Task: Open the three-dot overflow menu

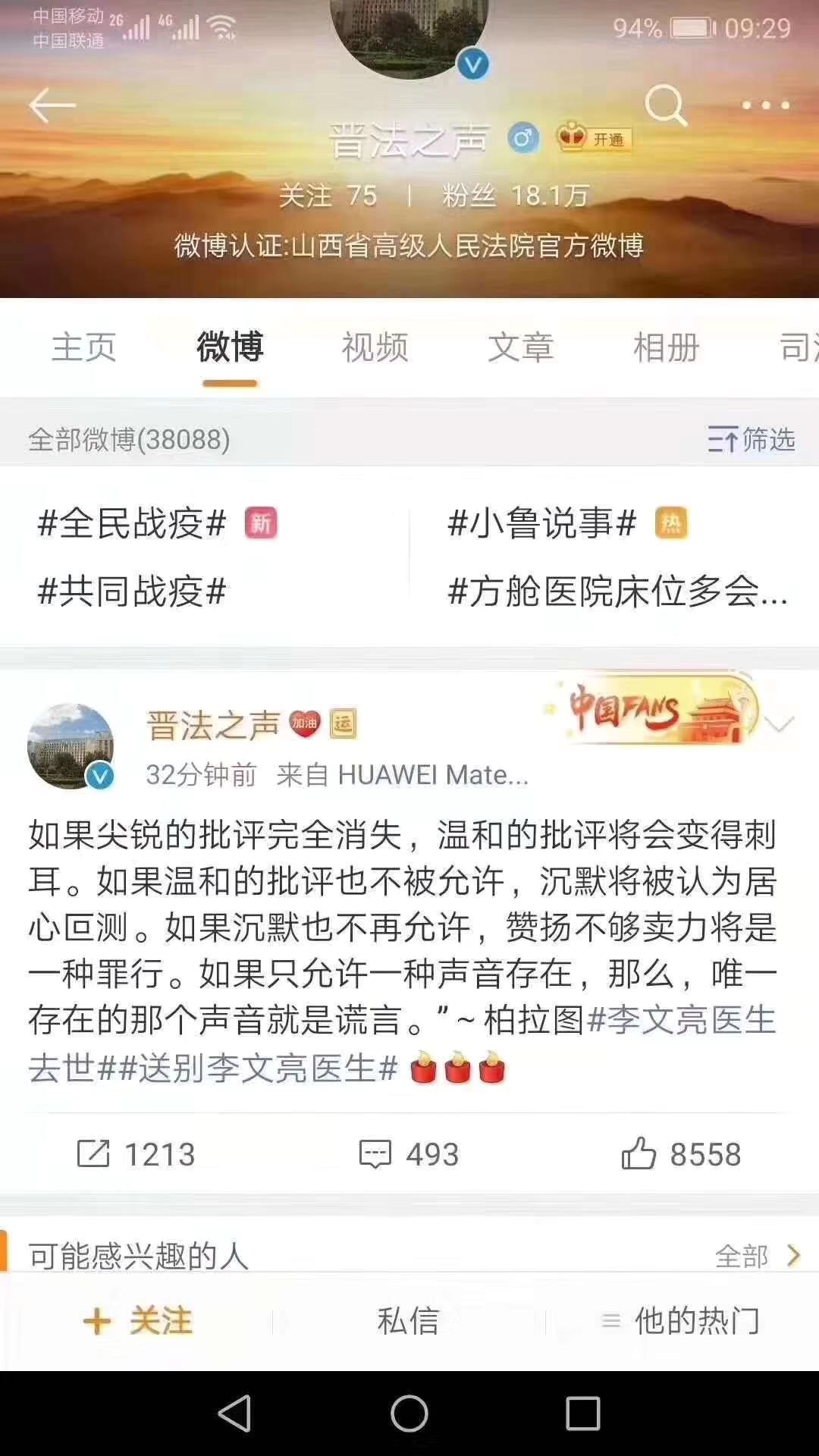Action: 765,105
